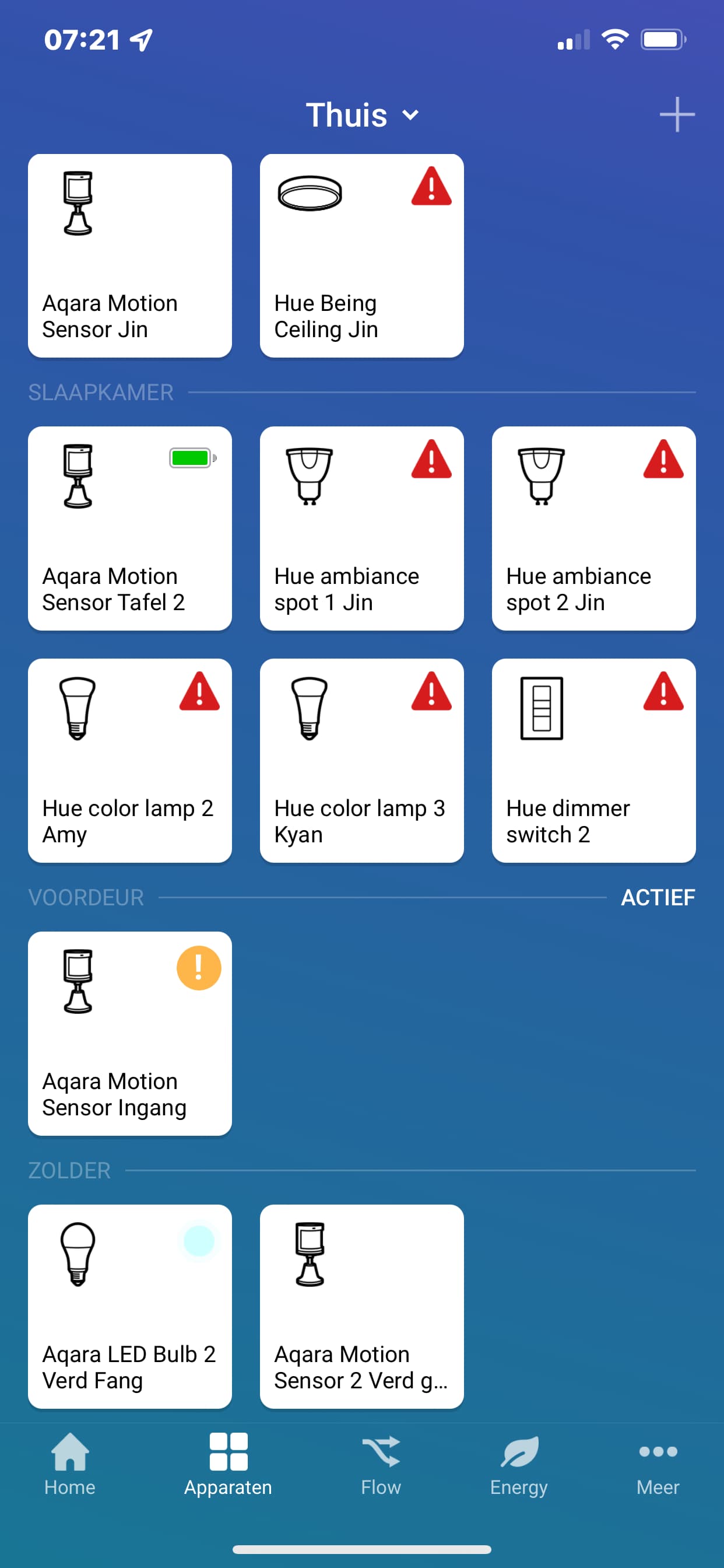
Task: Toggle Hue color lamp 3 Kyan
Action: [361, 760]
